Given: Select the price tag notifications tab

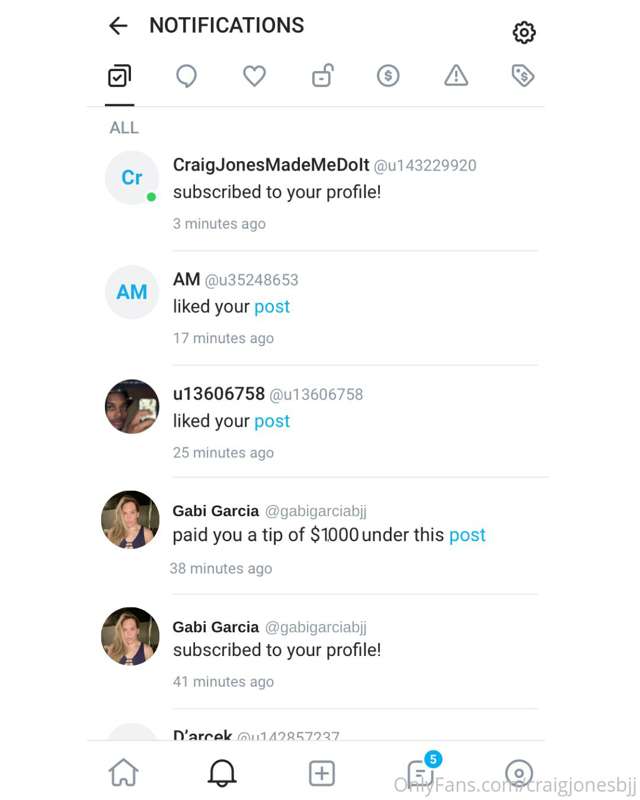Looking at the screenshot, I should (522, 76).
